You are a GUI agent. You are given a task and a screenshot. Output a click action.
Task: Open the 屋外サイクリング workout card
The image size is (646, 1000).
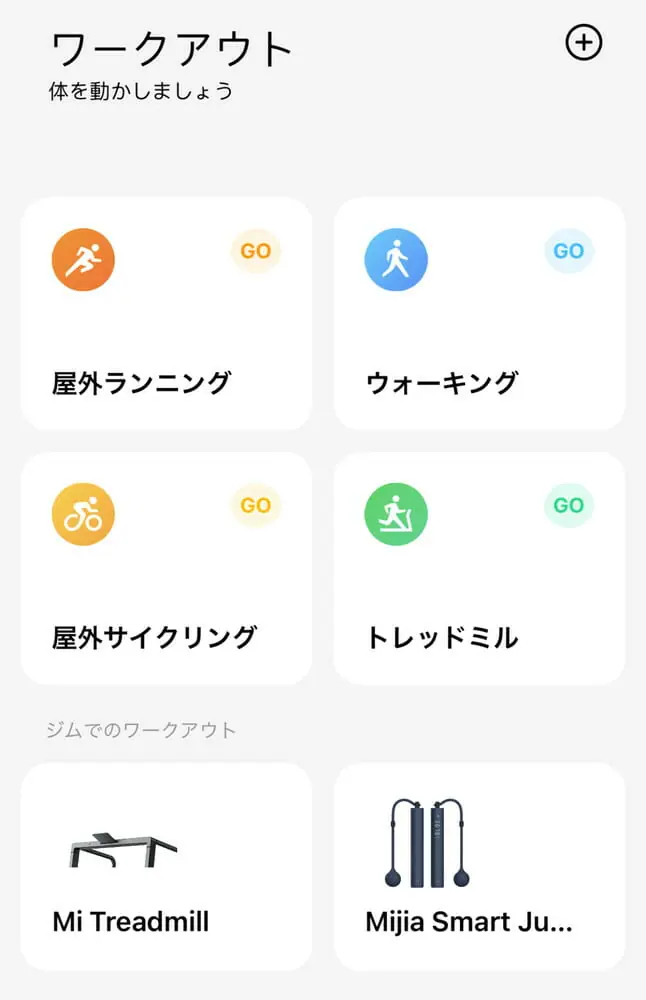point(166,585)
